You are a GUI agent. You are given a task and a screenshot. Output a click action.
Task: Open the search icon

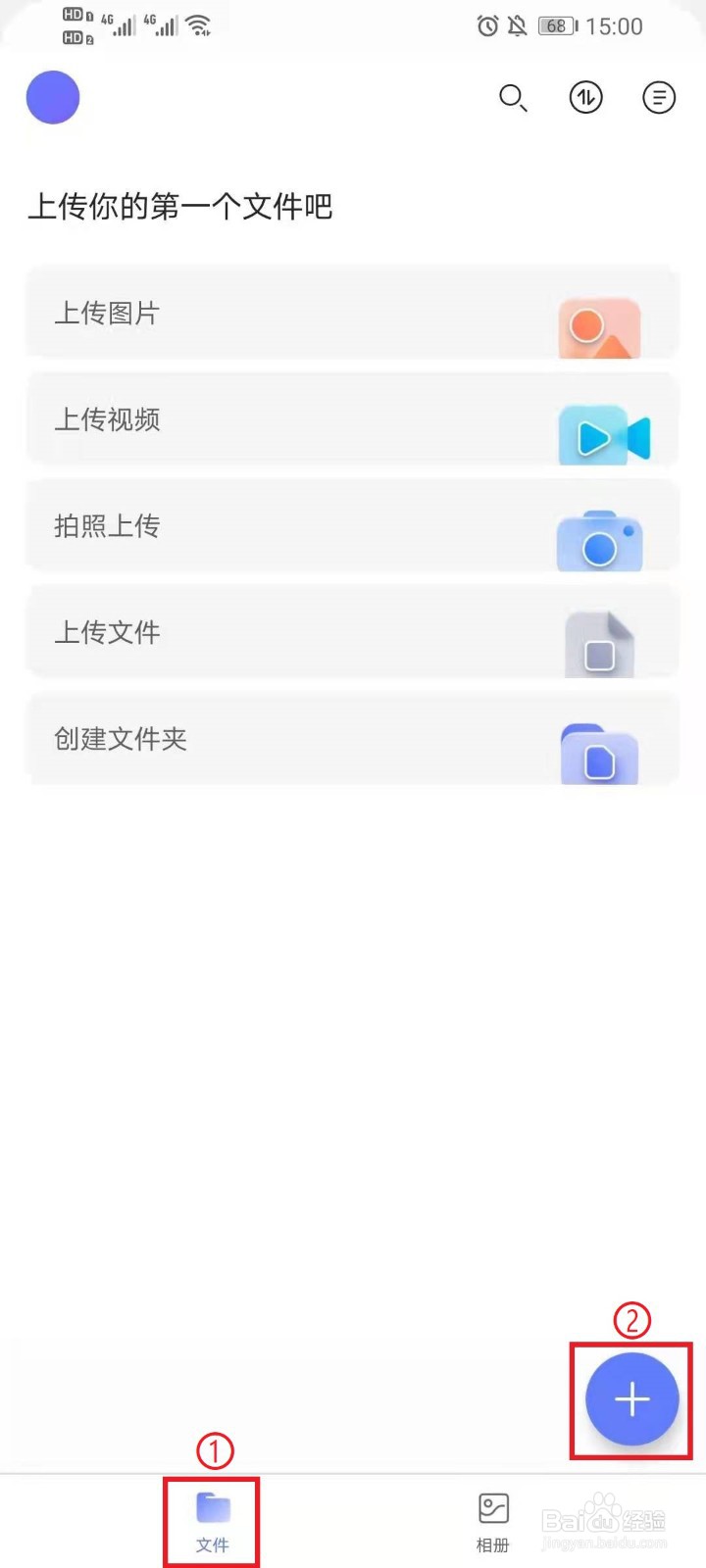[x=513, y=98]
